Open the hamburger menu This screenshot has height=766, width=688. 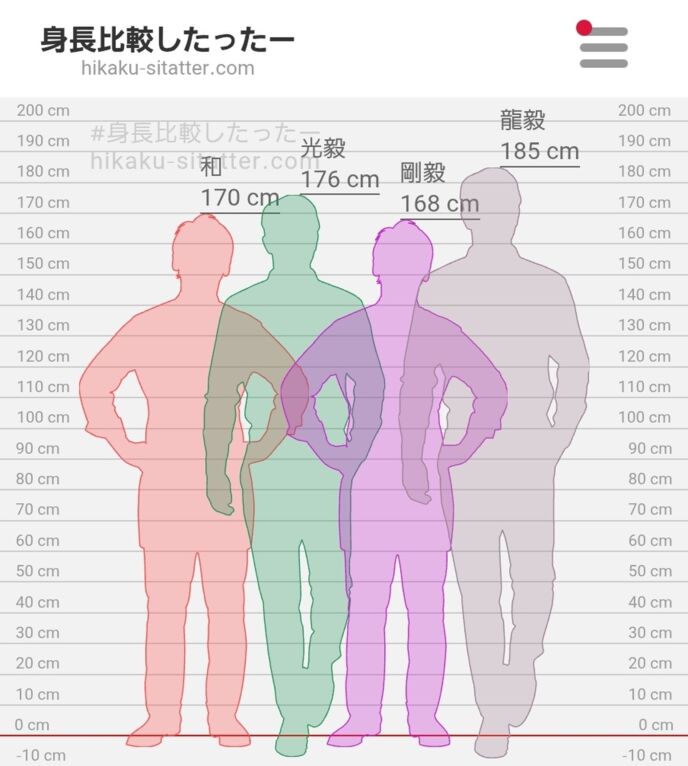[x=603, y=47]
